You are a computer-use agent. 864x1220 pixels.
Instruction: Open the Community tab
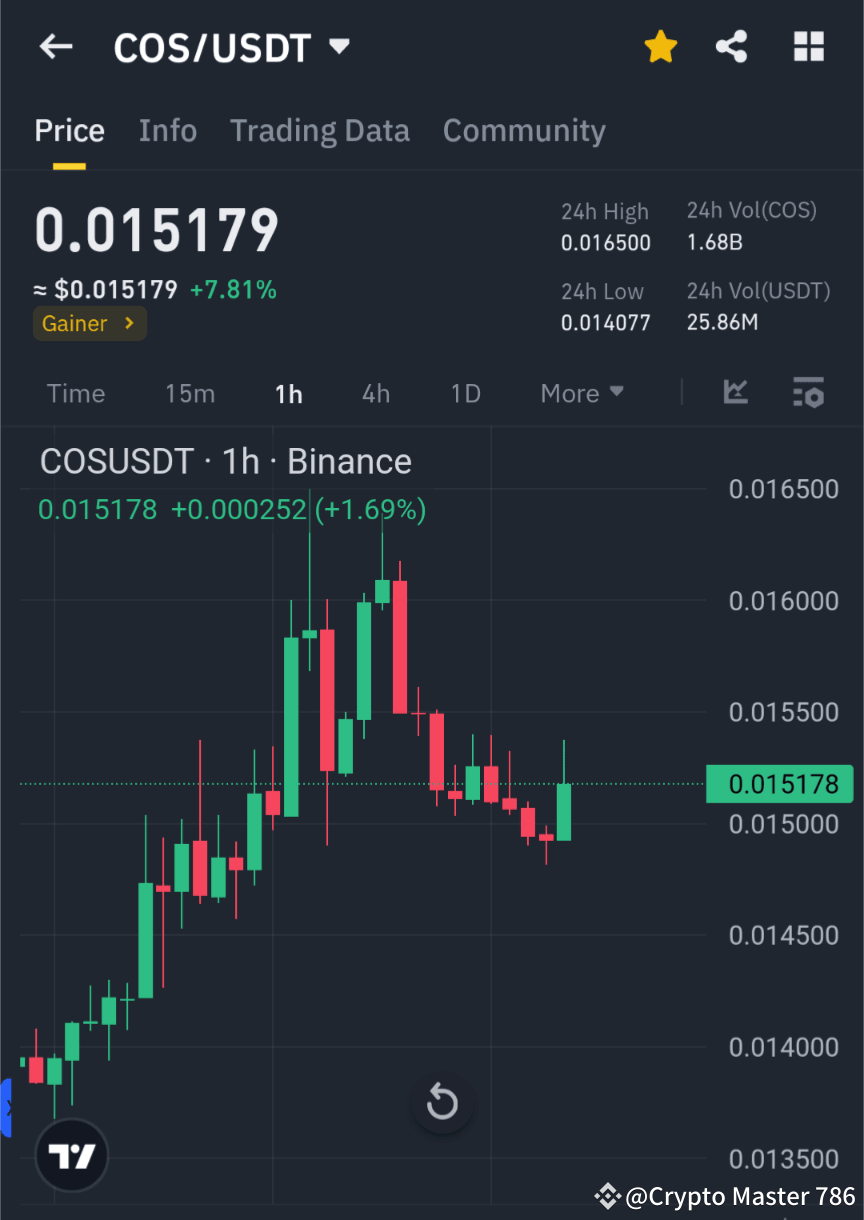(x=524, y=131)
